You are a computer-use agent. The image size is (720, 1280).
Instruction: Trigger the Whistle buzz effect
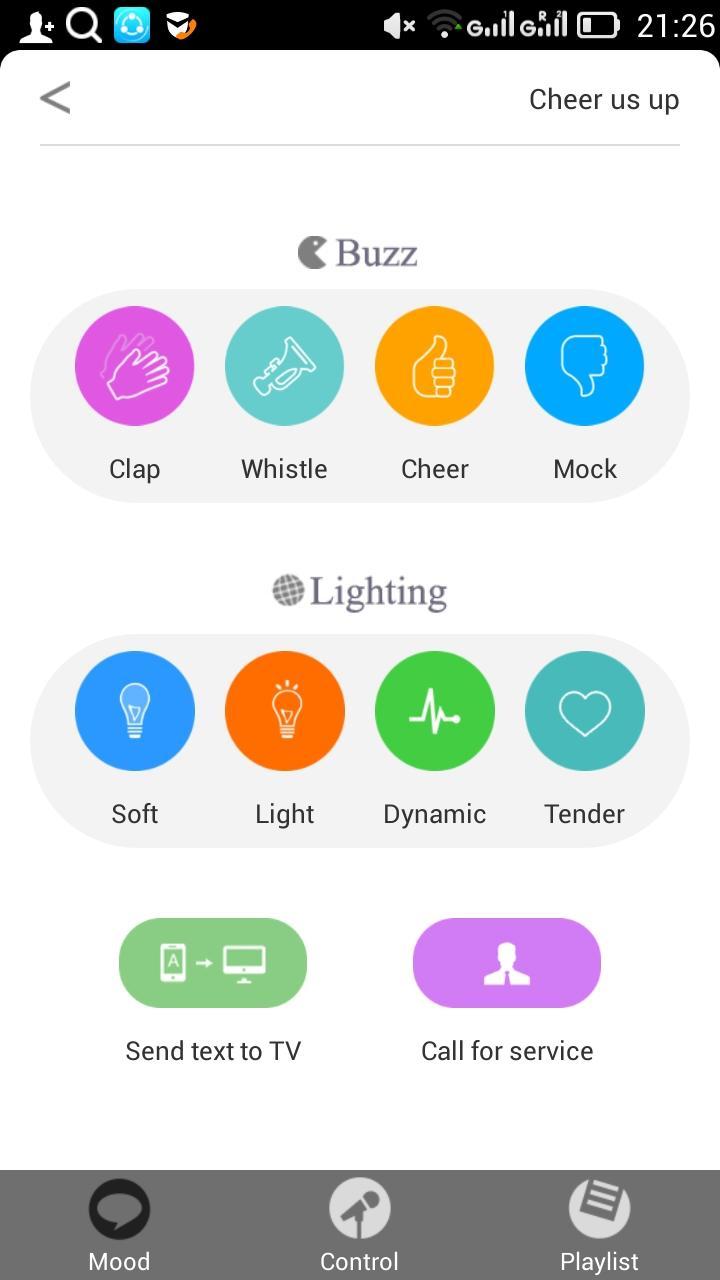pos(284,366)
